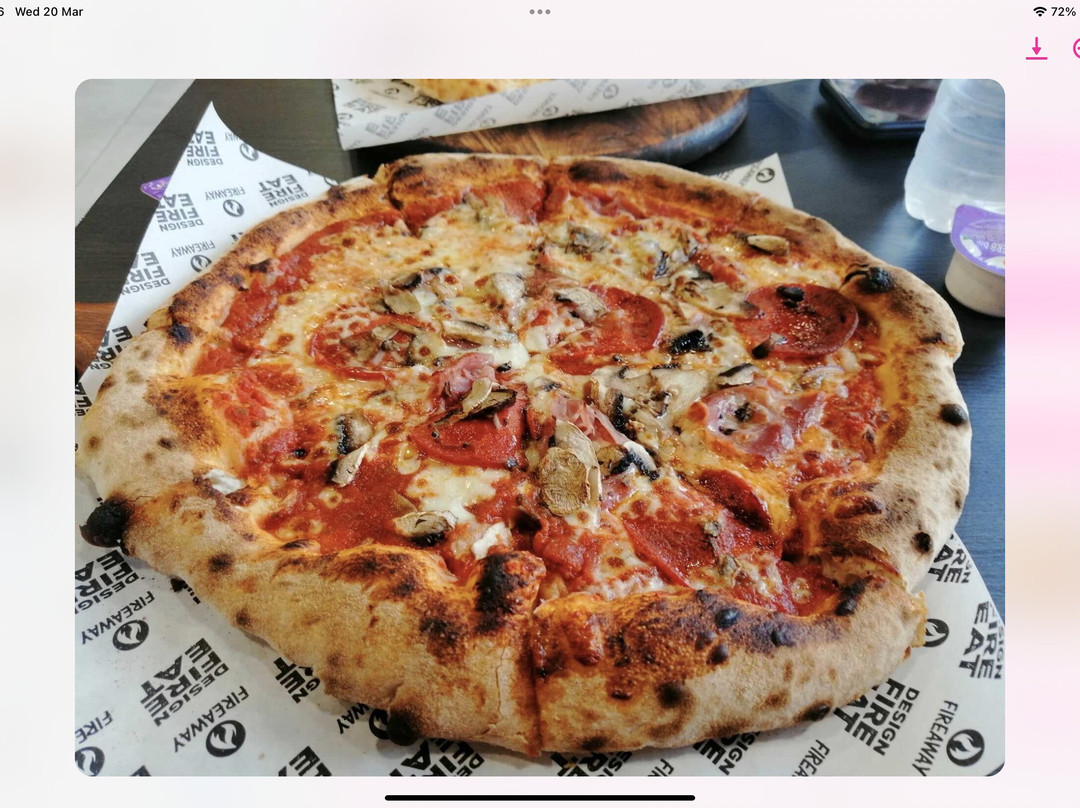Image resolution: width=1080 pixels, height=808 pixels.
Task: Tap the circular icon beside the download arrow
Action: [x=1076, y=48]
